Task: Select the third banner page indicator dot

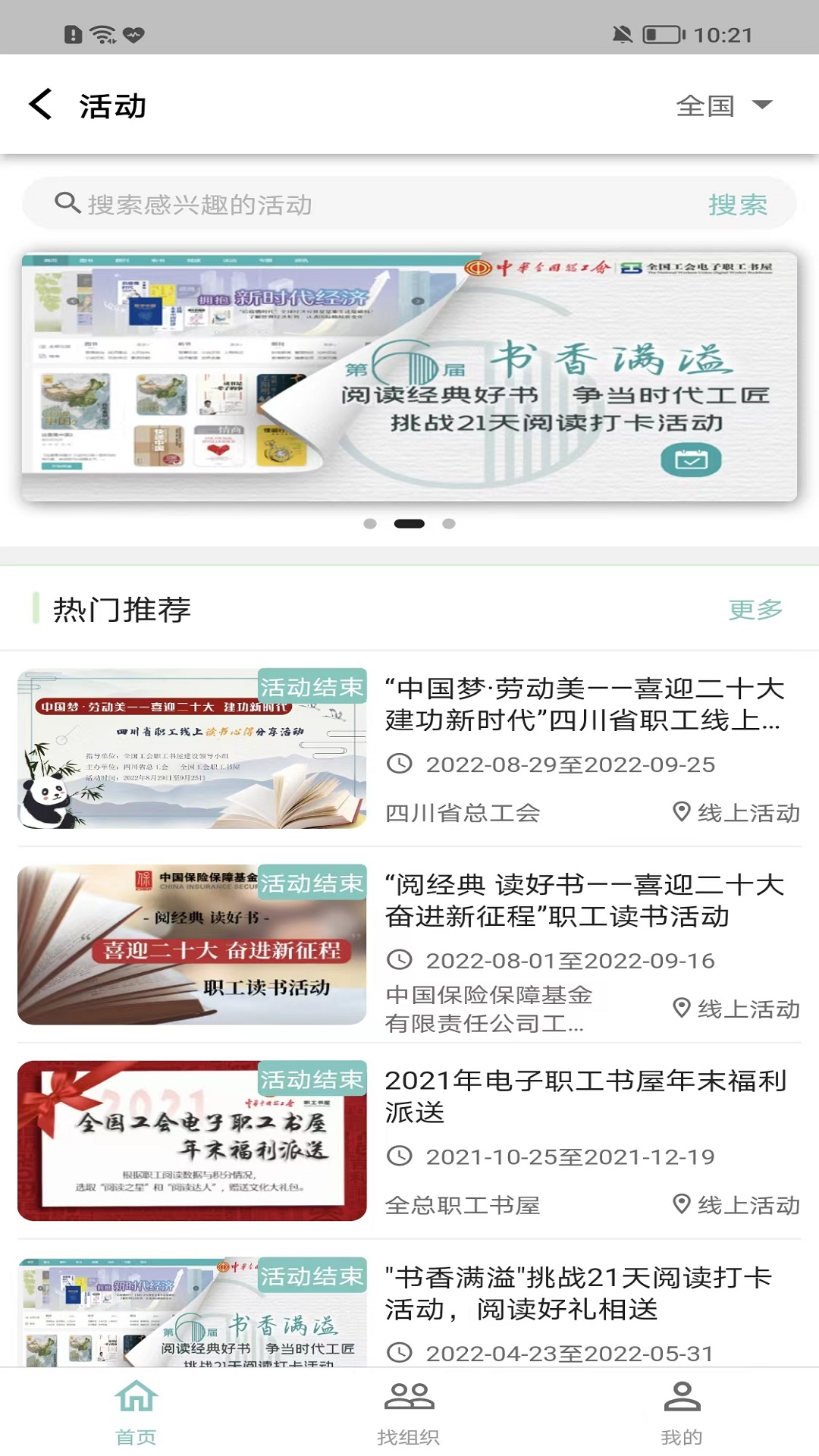Action: tap(449, 524)
